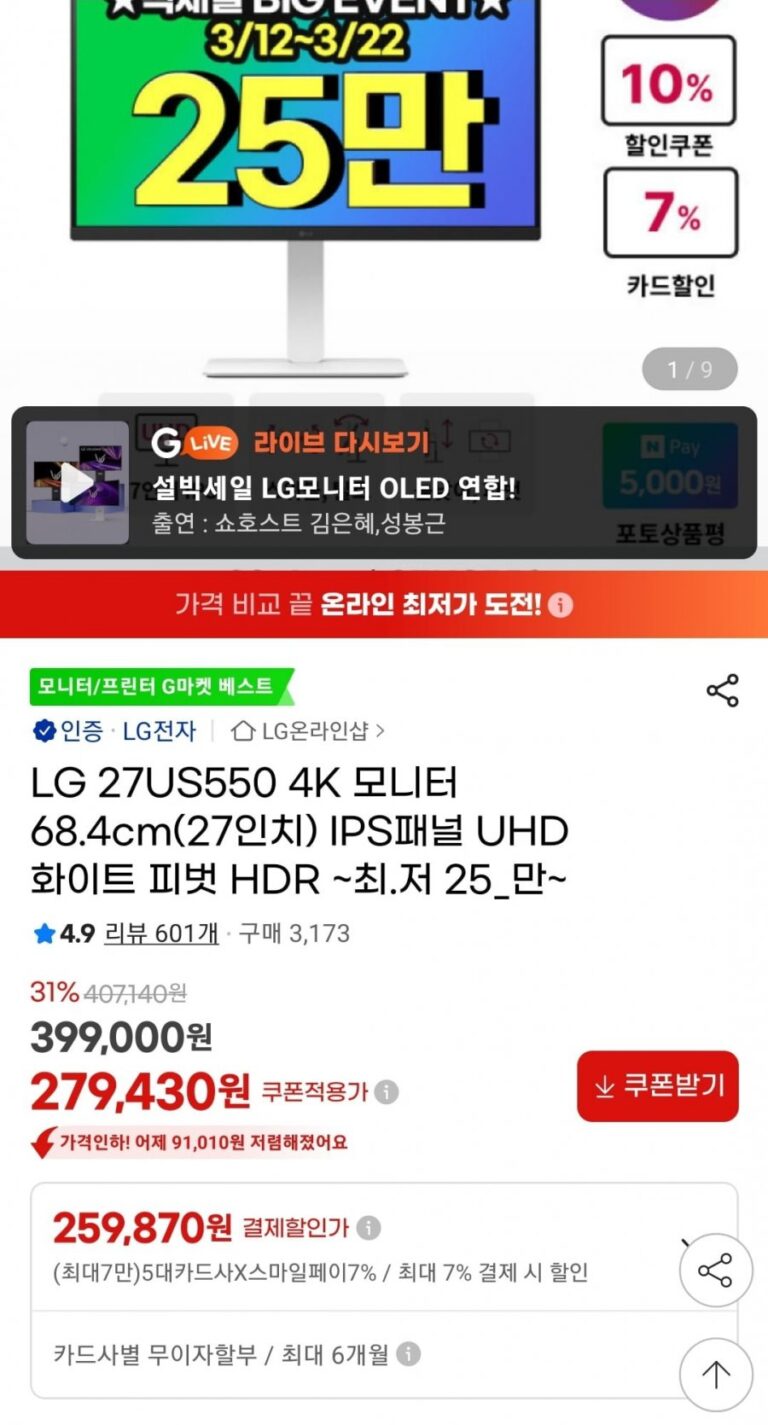This screenshot has height=1425, width=768.
Task: Open the LG전자 brand link
Action: coord(159,731)
